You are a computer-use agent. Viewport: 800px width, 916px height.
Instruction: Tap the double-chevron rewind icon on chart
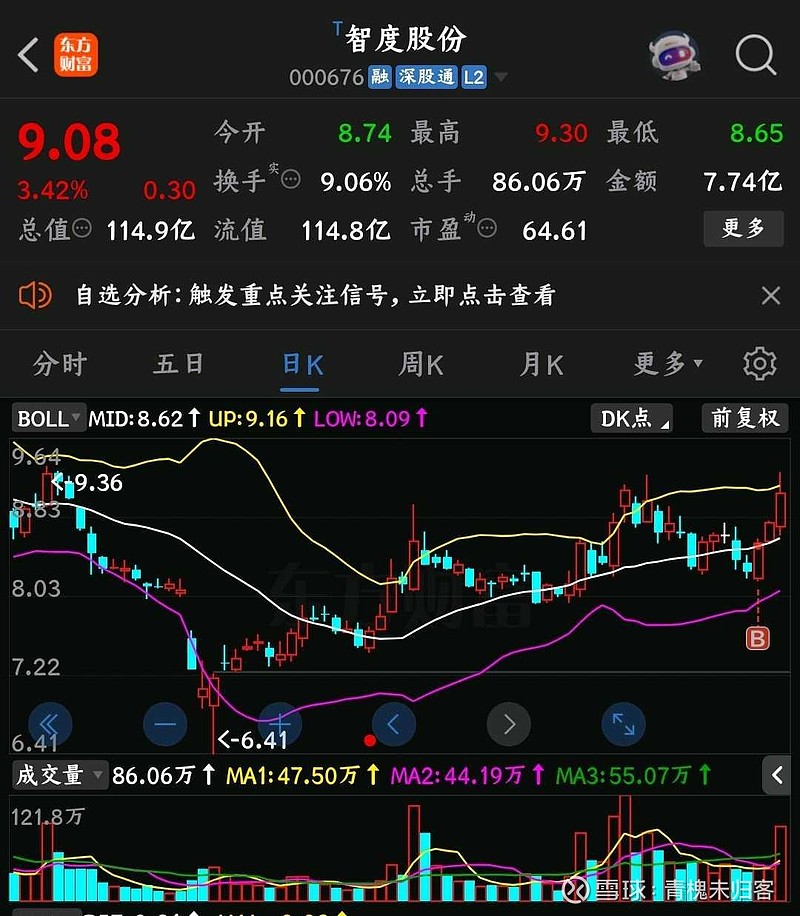point(50,723)
